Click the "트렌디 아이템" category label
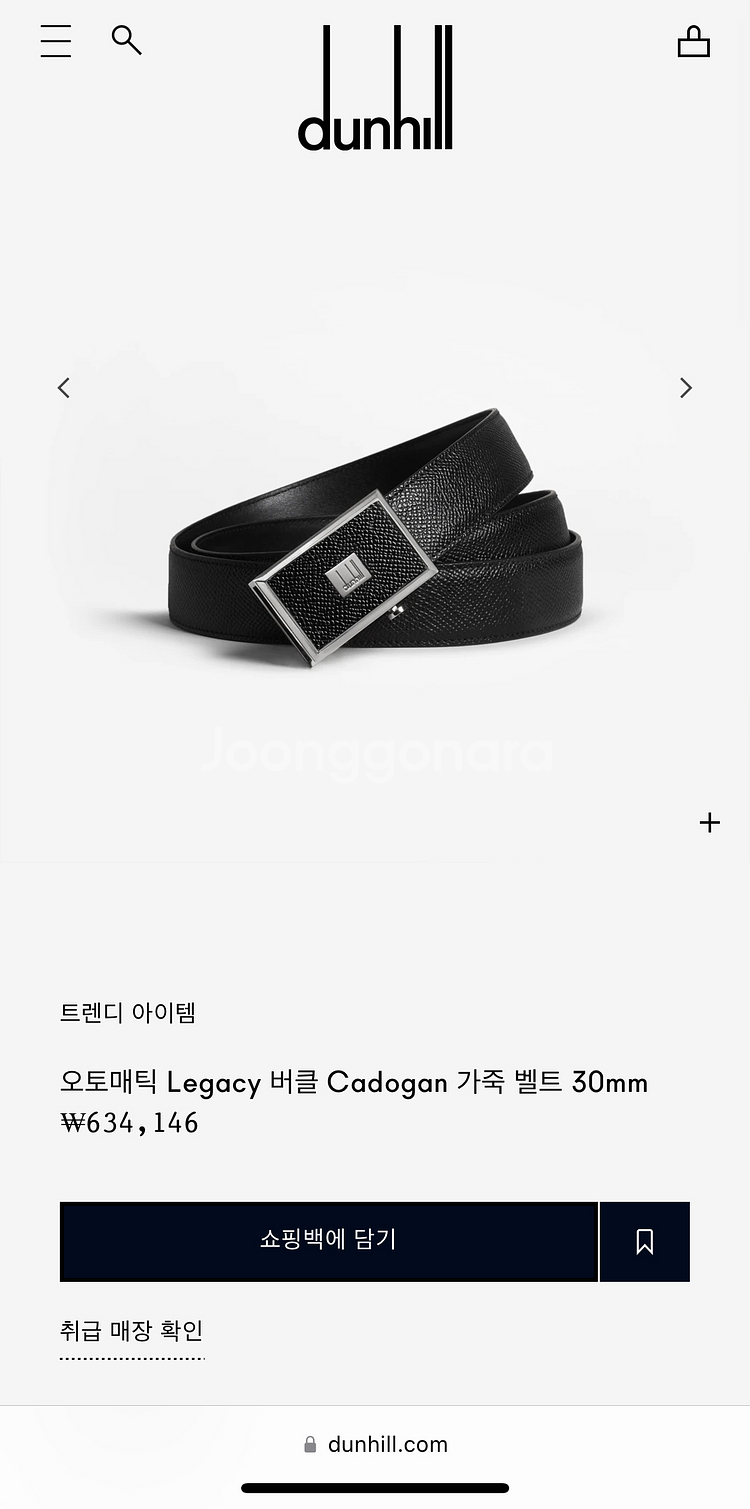The image size is (750, 1509). 127,1013
